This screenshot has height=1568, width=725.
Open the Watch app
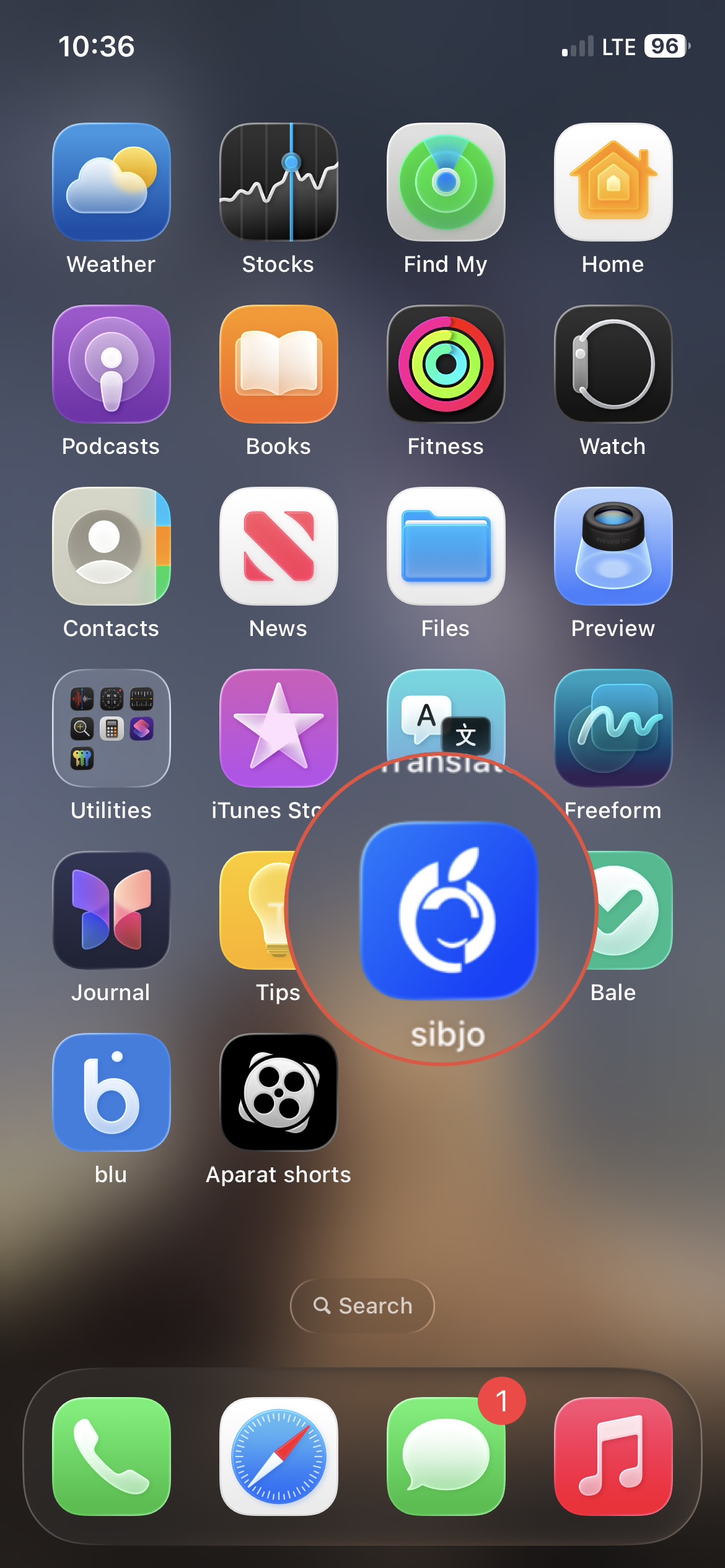(x=613, y=364)
